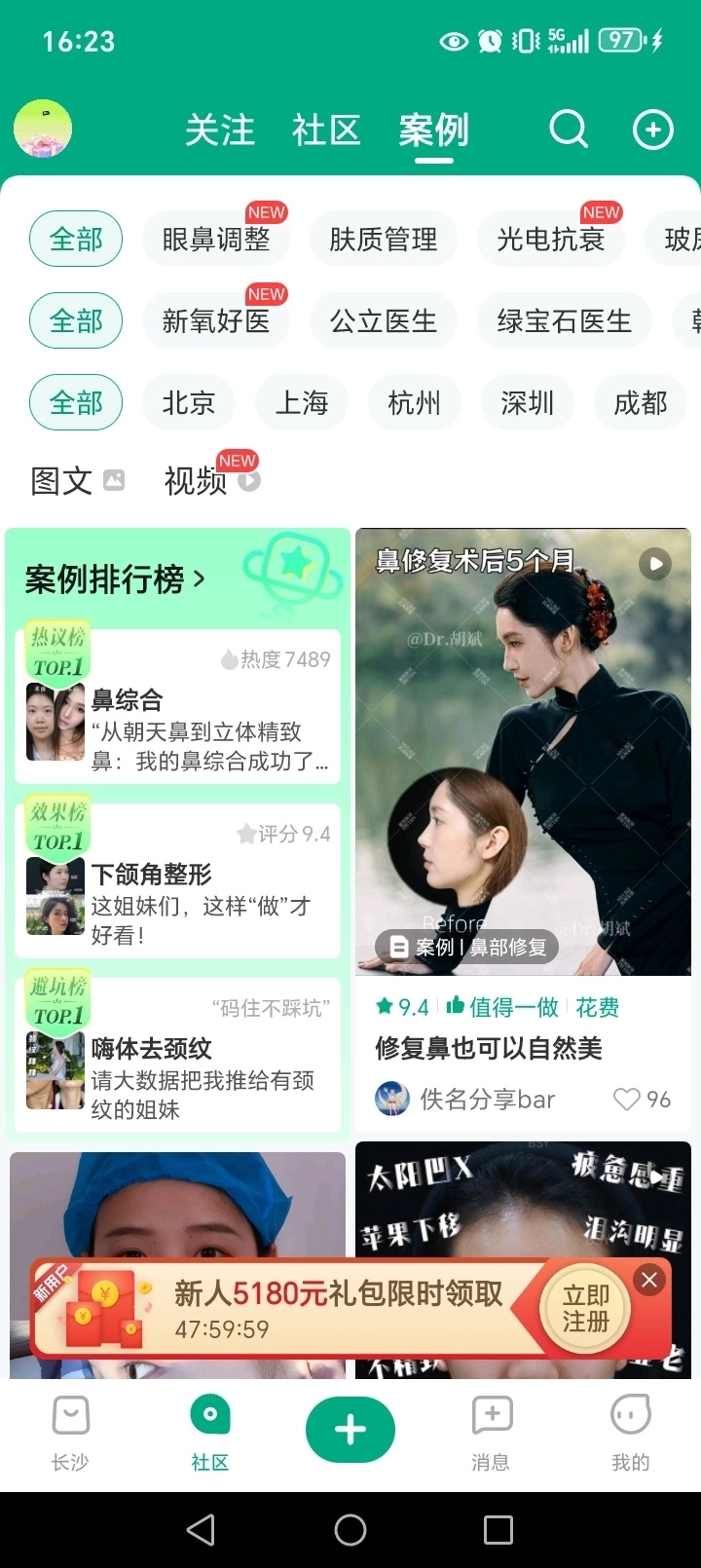Switch to the top 社区 tab

tap(326, 130)
